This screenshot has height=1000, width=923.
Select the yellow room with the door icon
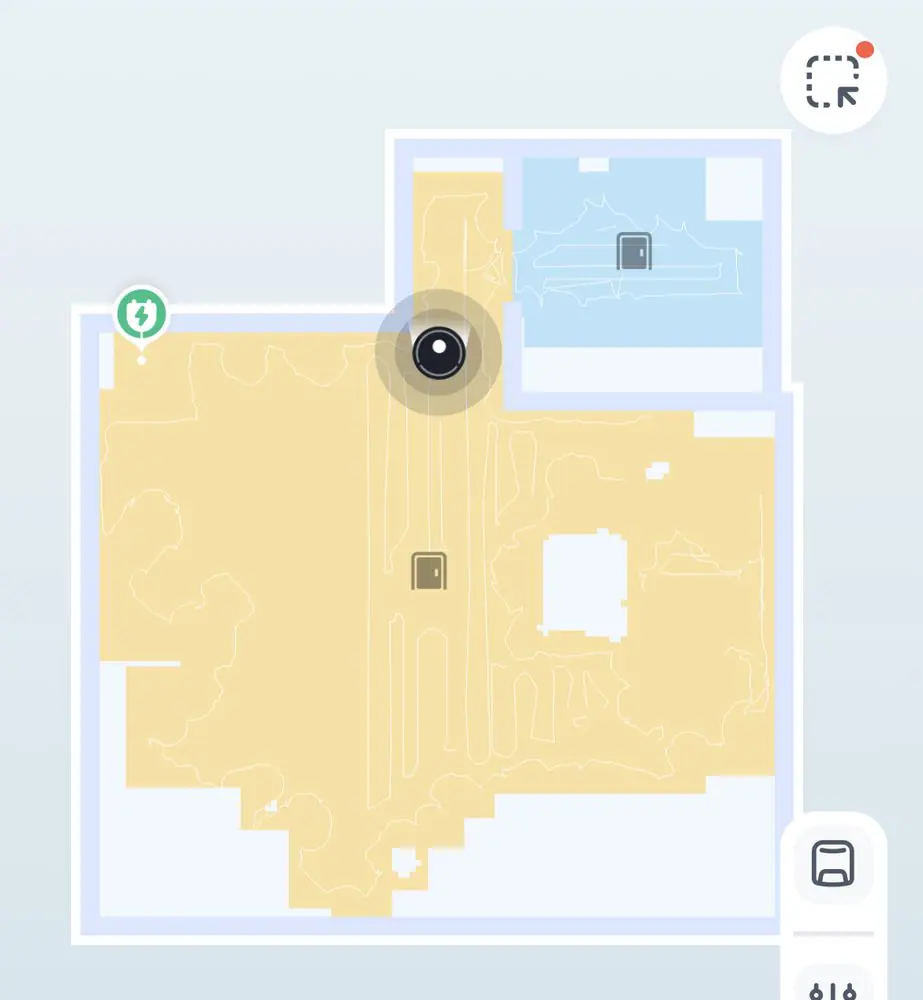[429, 571]
